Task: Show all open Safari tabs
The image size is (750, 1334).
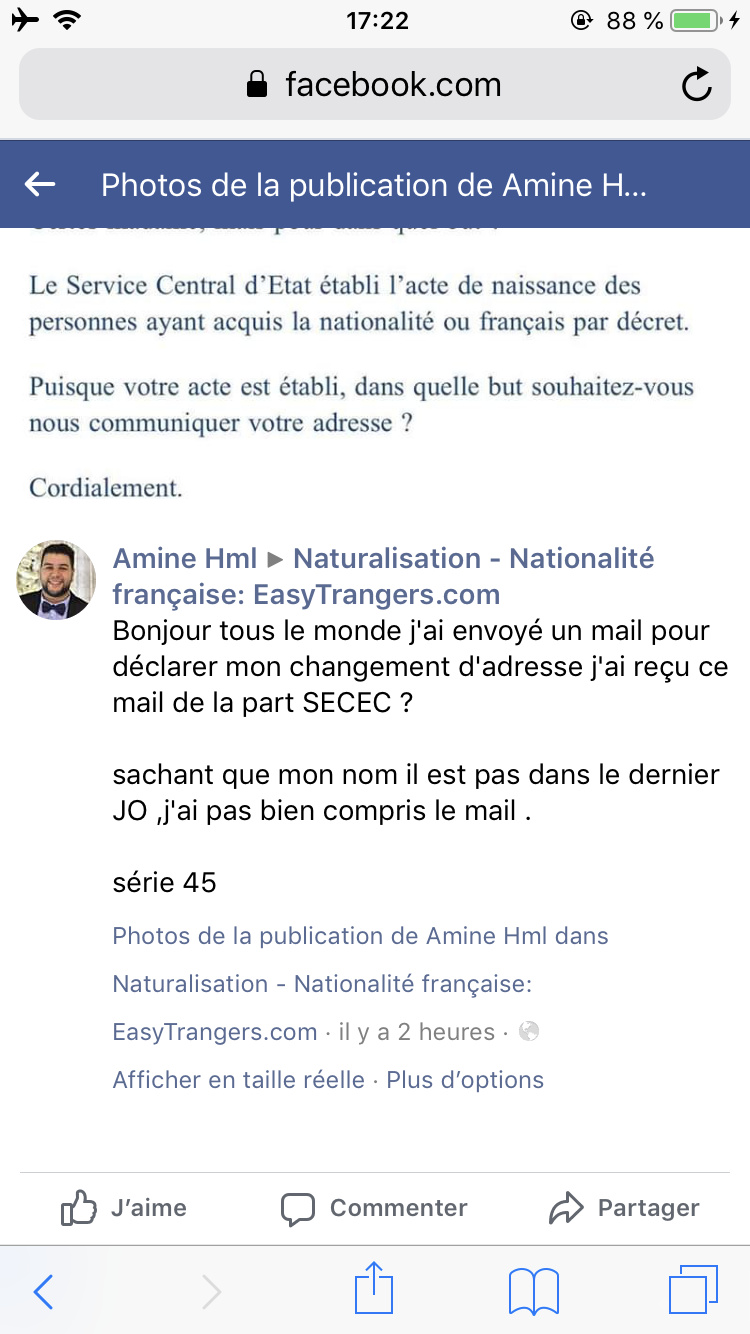Action: (692, 1291)
